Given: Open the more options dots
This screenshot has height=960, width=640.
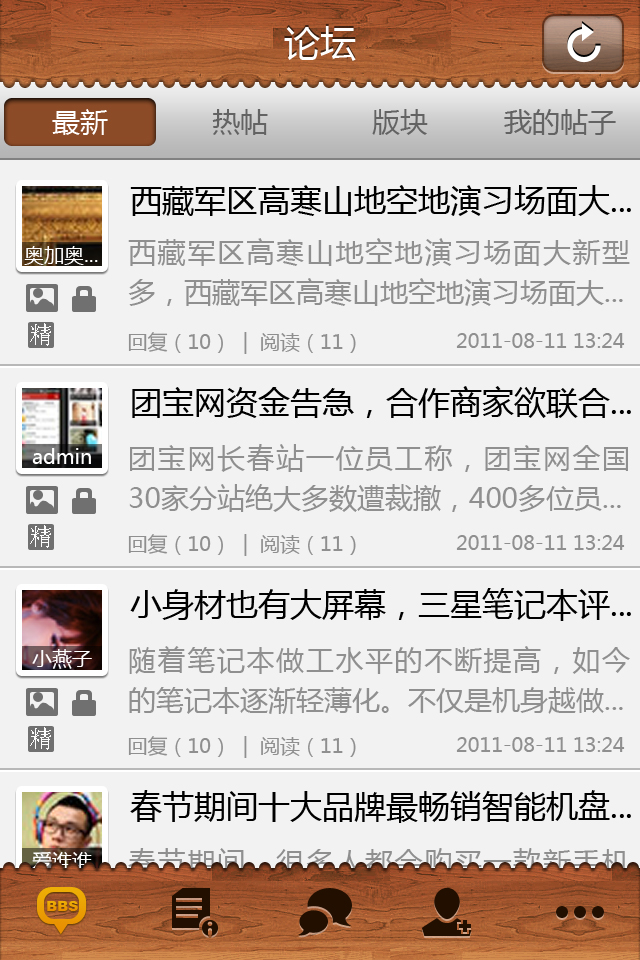Looking at the screenshot, I should click(x=580, y=912).
